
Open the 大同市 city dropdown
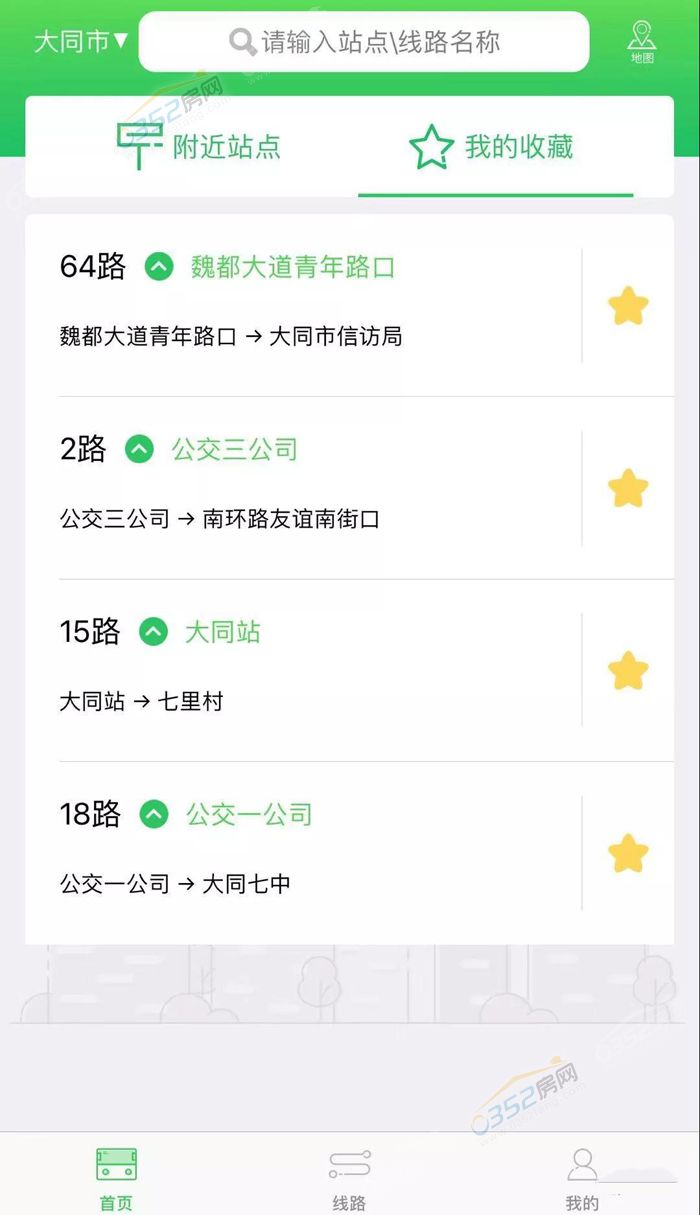[x=81, y=42]
